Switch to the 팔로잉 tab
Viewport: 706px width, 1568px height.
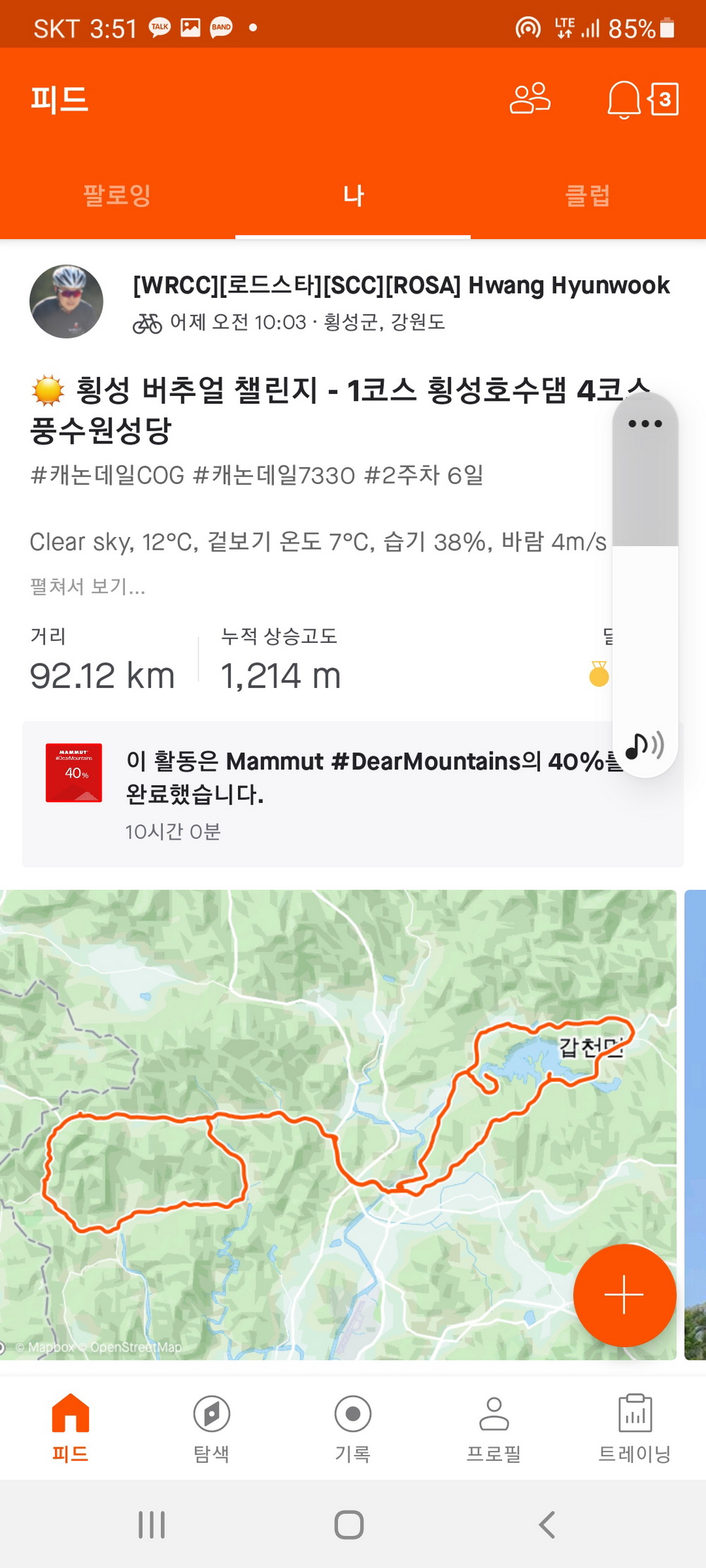click(x=117, y=195)
